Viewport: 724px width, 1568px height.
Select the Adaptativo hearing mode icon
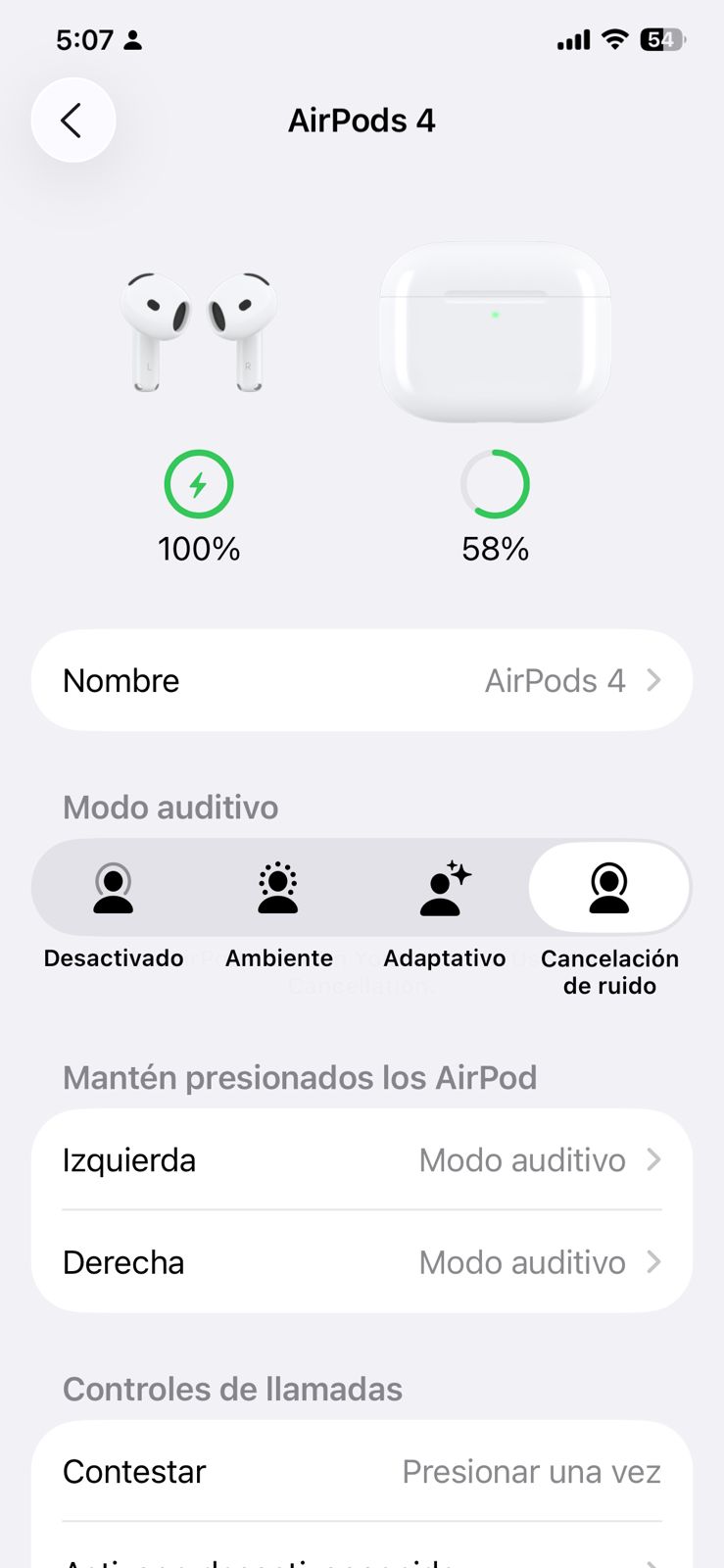pyautogui.click(x=444, y=887)
